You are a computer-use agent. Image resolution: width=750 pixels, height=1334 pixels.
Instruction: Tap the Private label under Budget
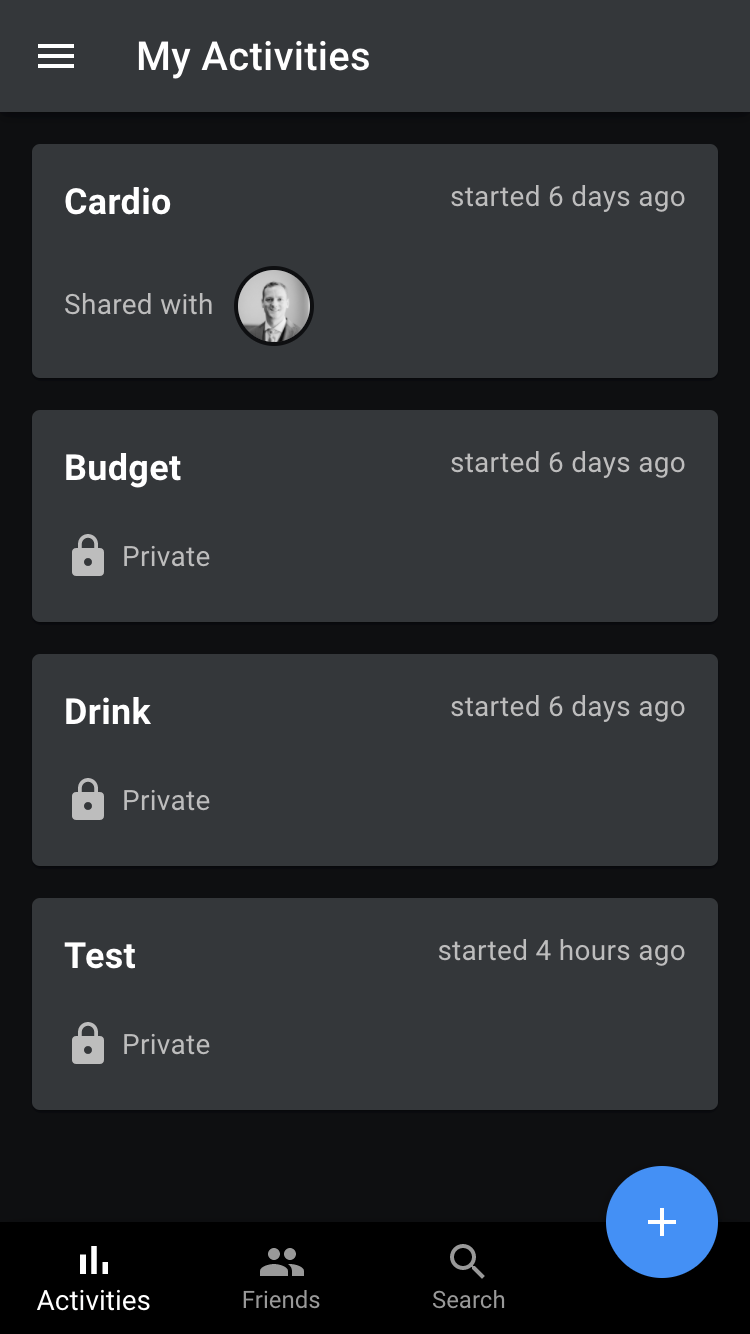pos(166,556)
